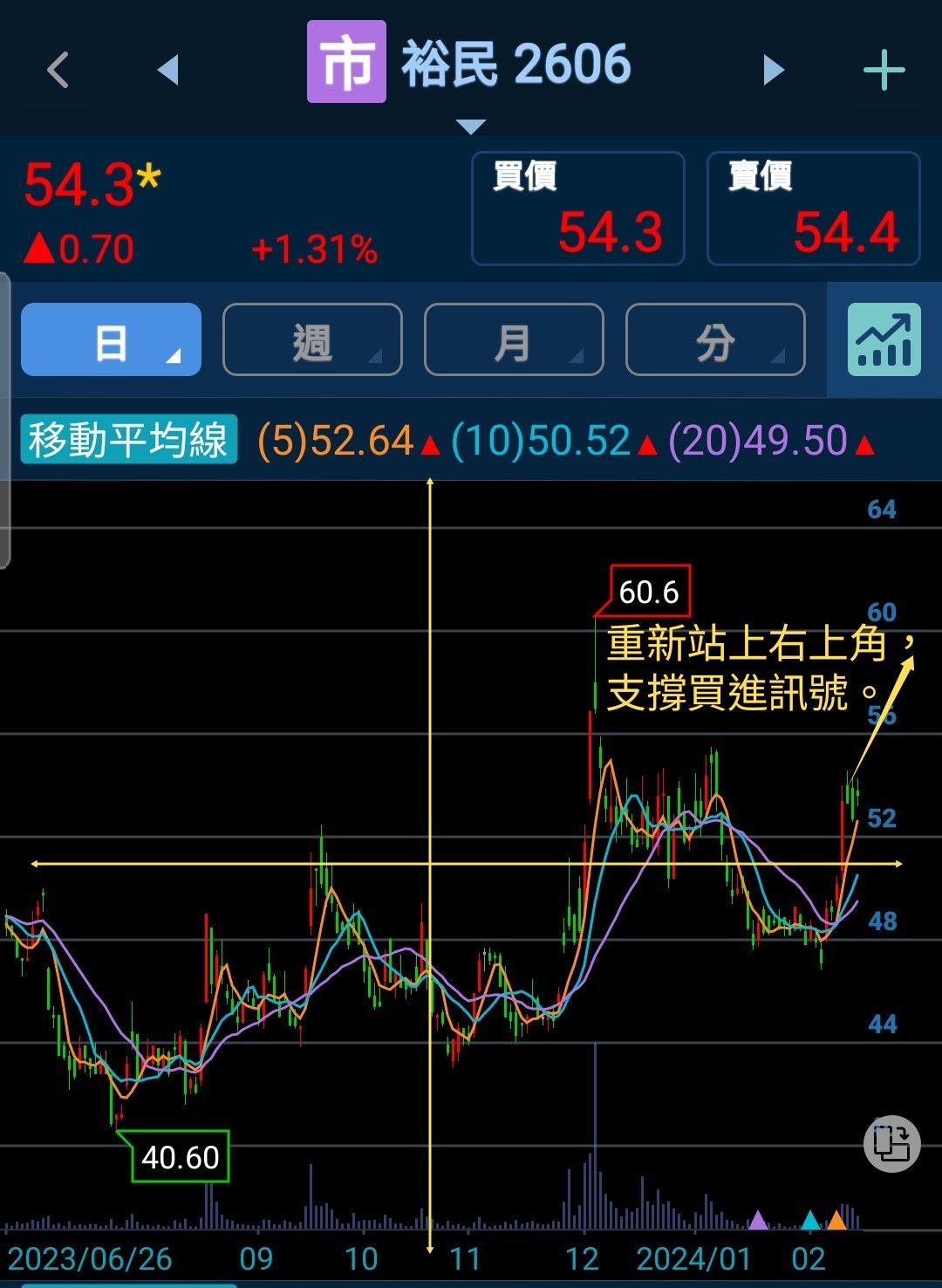Tap the 賣價 54.4 ask price box
This screenshot has height=1288, width=942.
click(814, 208)
